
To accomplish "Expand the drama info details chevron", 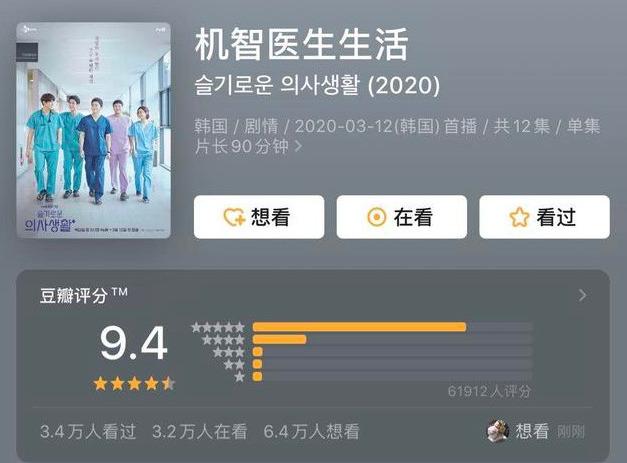I will 298,147.
